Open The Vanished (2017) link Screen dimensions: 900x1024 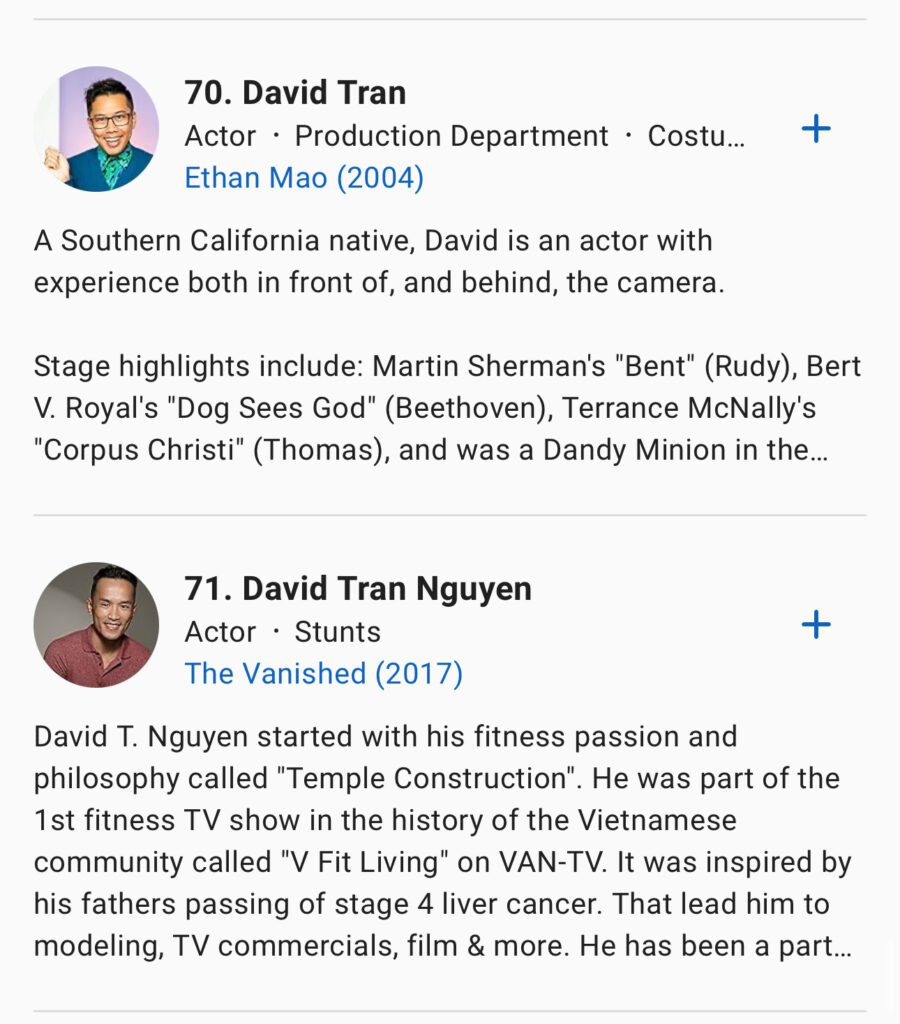(323, 674)
